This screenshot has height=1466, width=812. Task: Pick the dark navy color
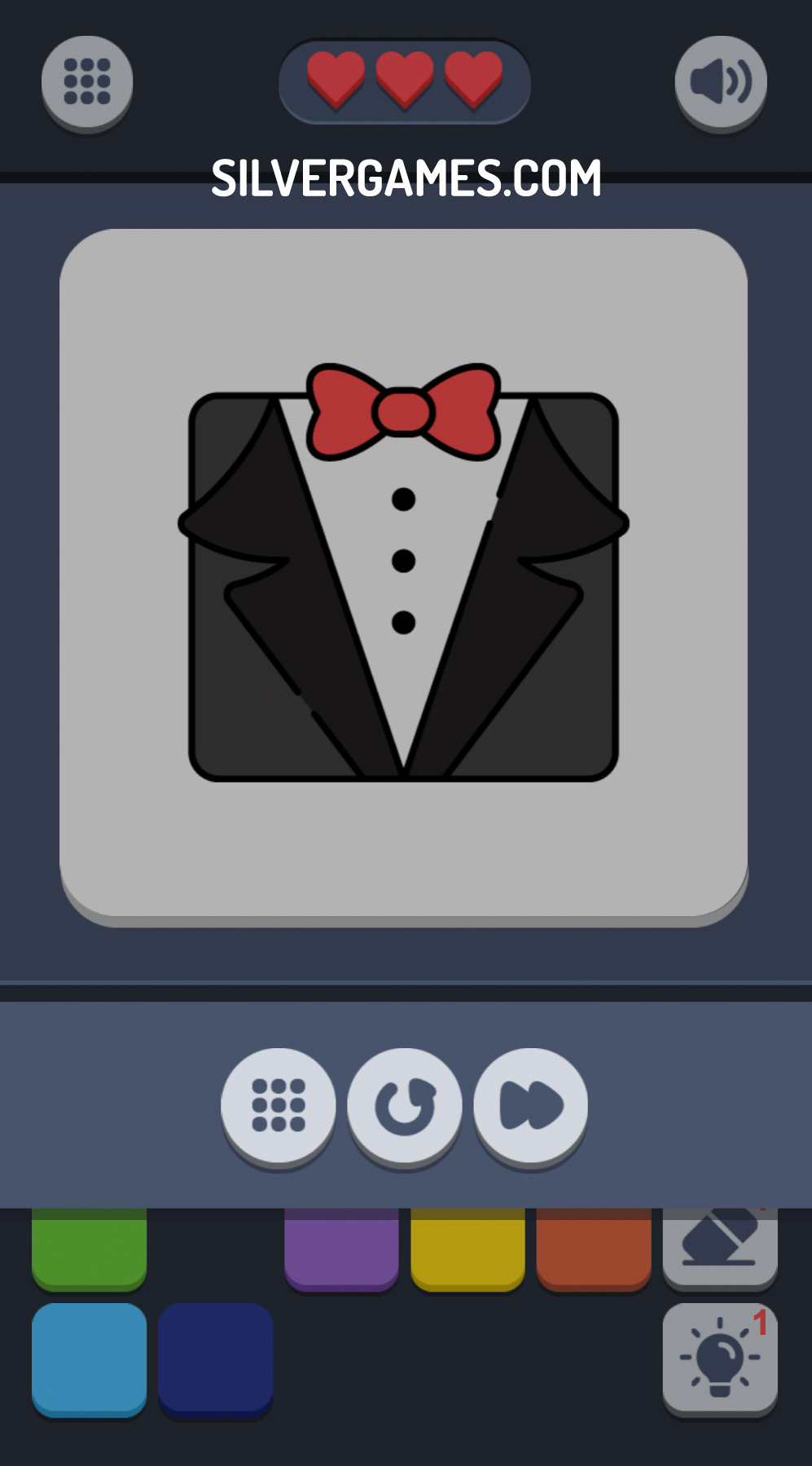point(216,1358)
